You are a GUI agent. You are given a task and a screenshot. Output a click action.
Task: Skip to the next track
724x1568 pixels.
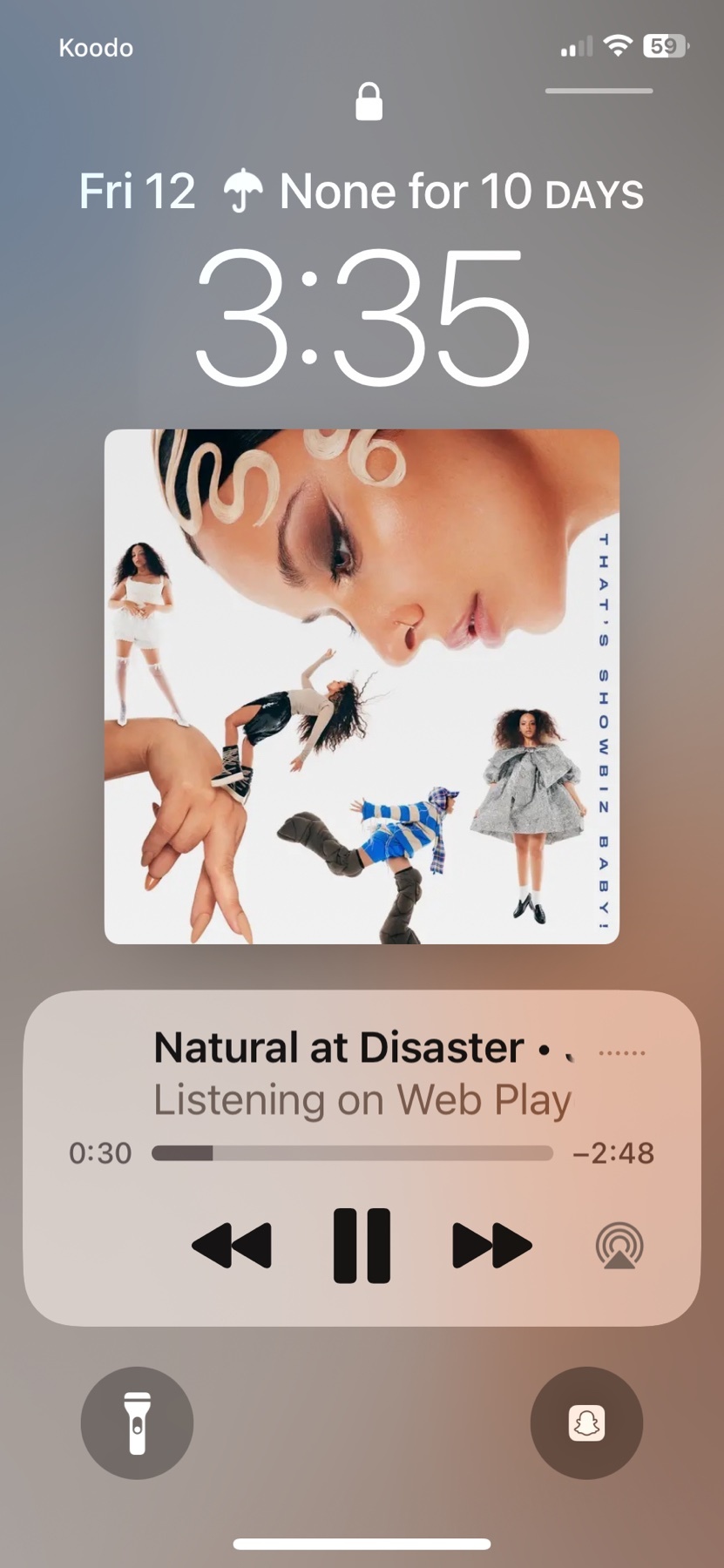tap(491, 1246)
